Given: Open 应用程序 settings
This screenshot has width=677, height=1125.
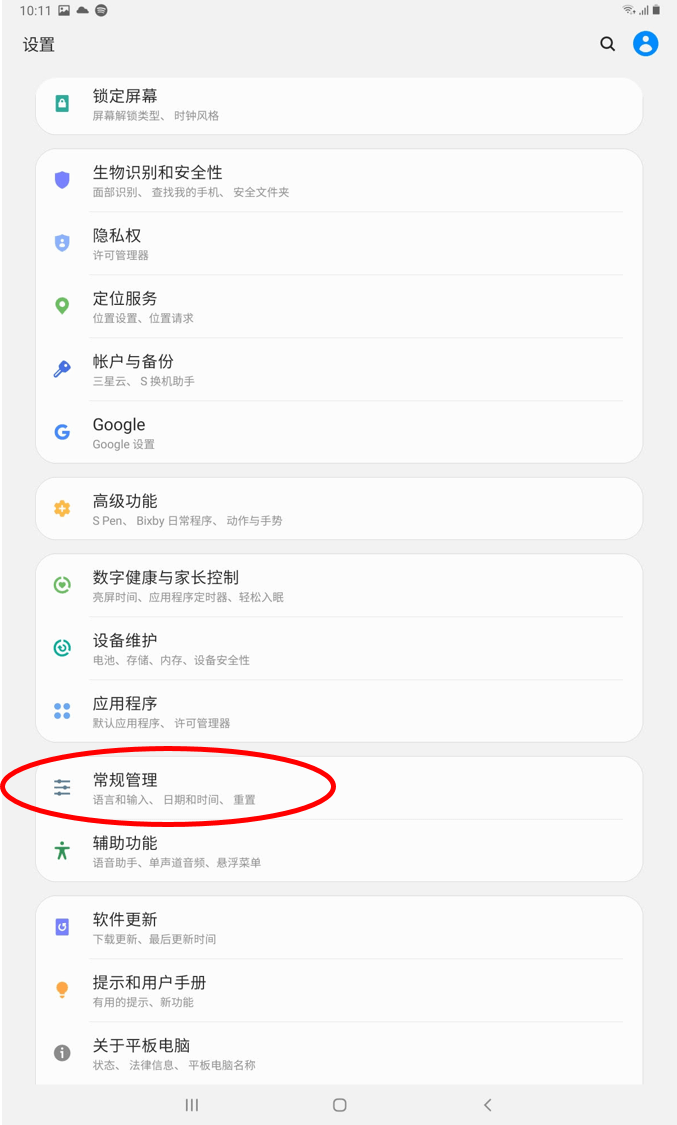Looking at the screenshot, I should 338,712.
